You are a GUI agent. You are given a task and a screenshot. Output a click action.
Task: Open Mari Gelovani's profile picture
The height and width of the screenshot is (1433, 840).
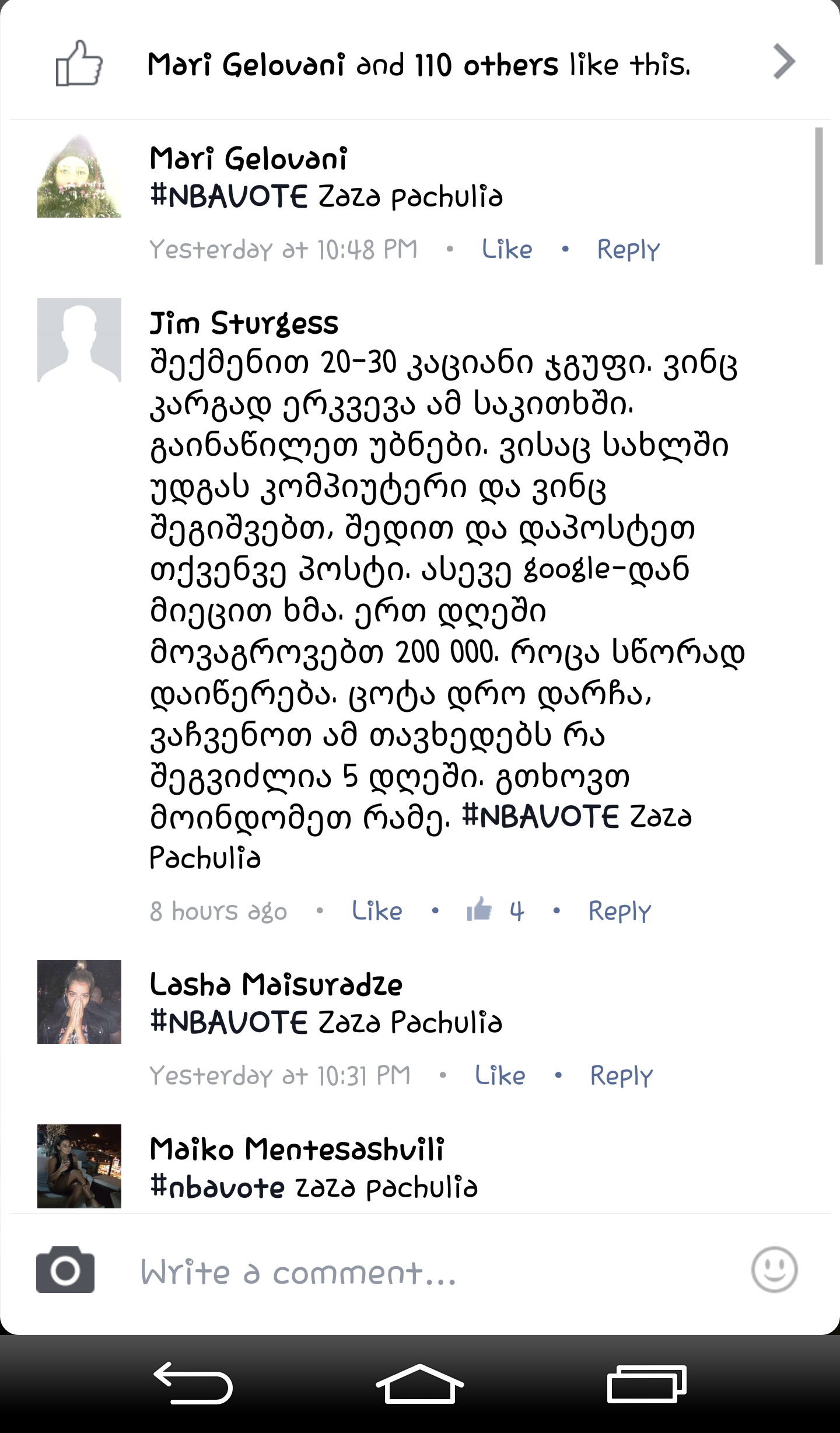(x=79, y=176)
